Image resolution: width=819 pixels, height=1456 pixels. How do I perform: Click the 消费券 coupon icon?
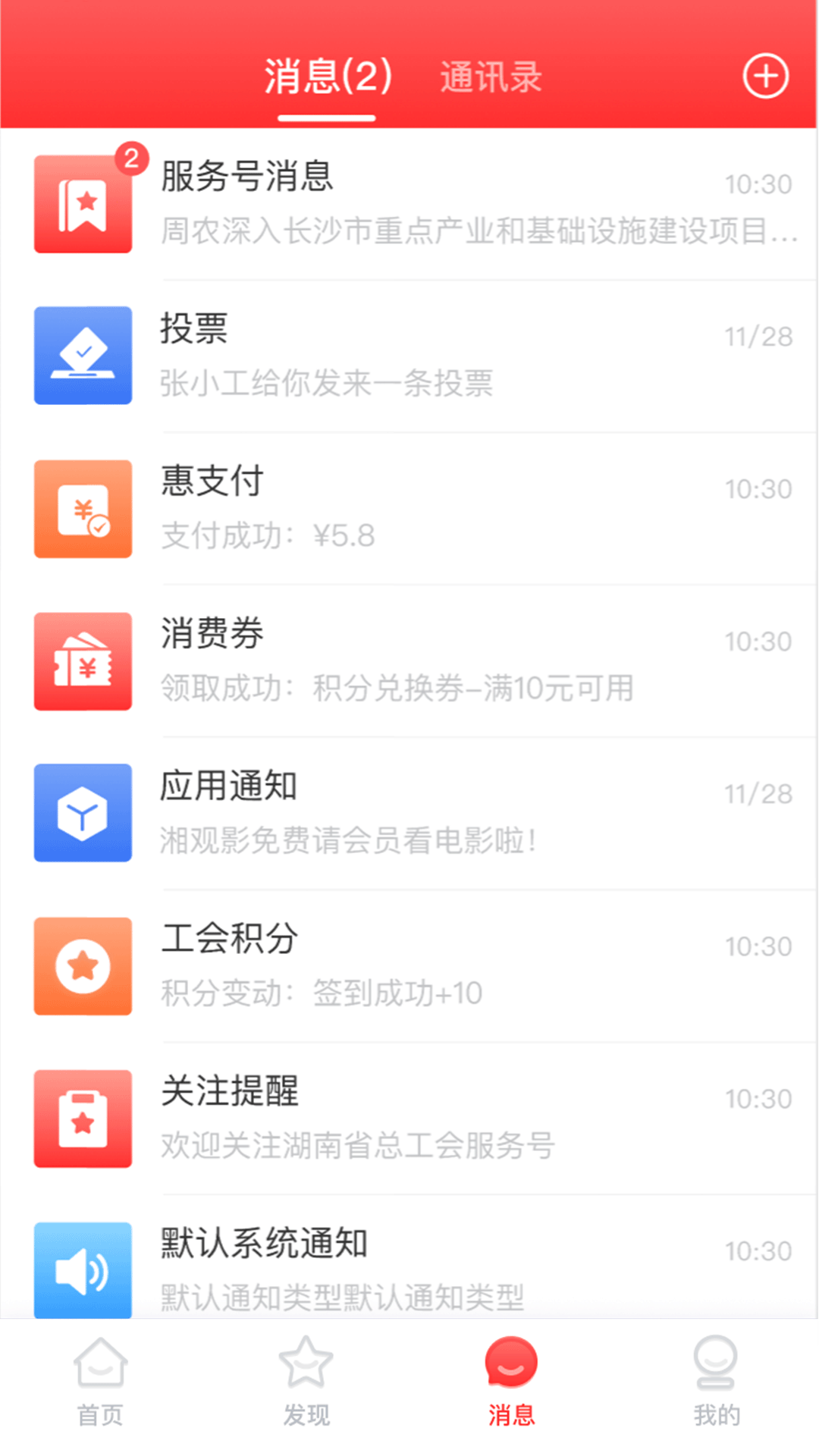(x=83, y=661)
